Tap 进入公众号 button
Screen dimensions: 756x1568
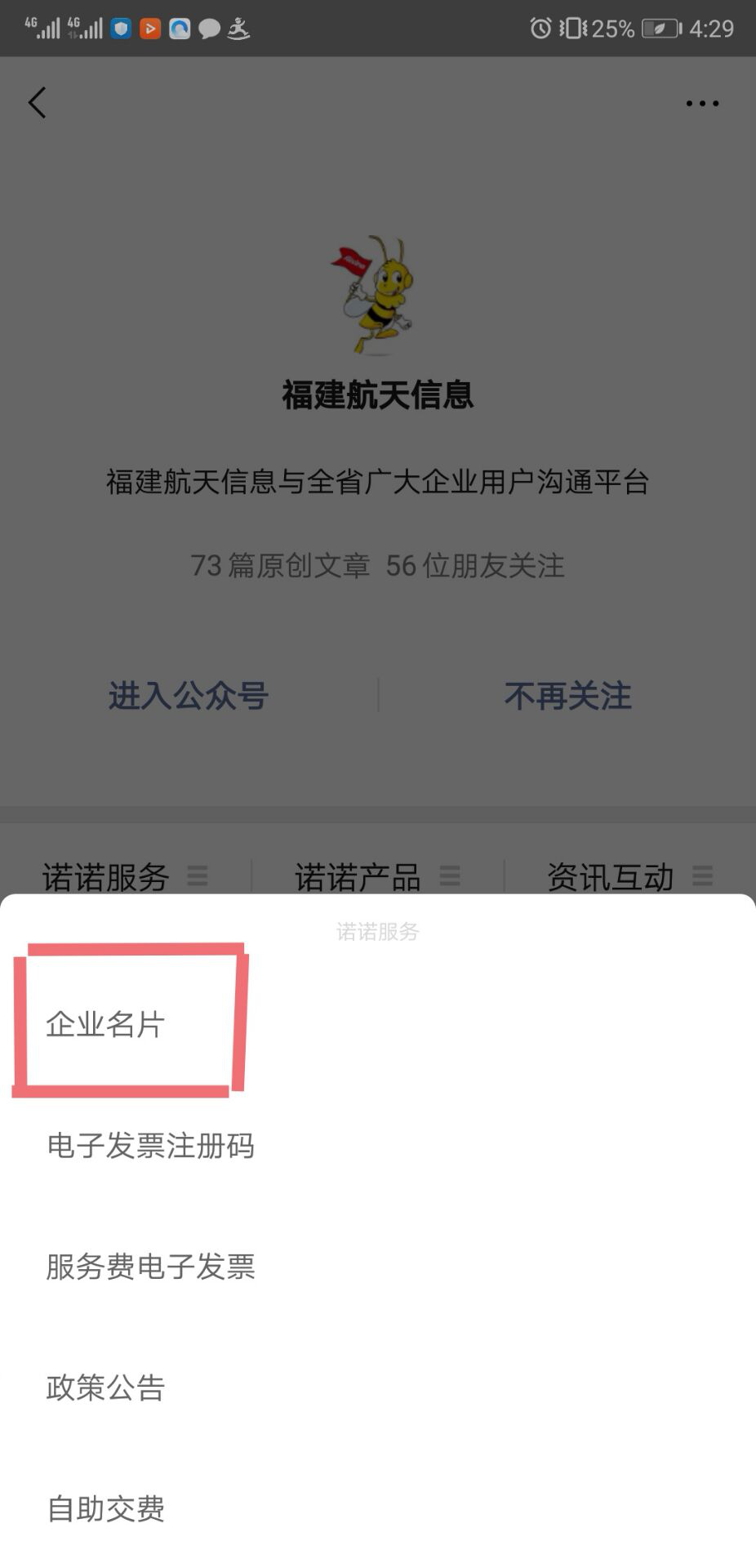(189, 696)
